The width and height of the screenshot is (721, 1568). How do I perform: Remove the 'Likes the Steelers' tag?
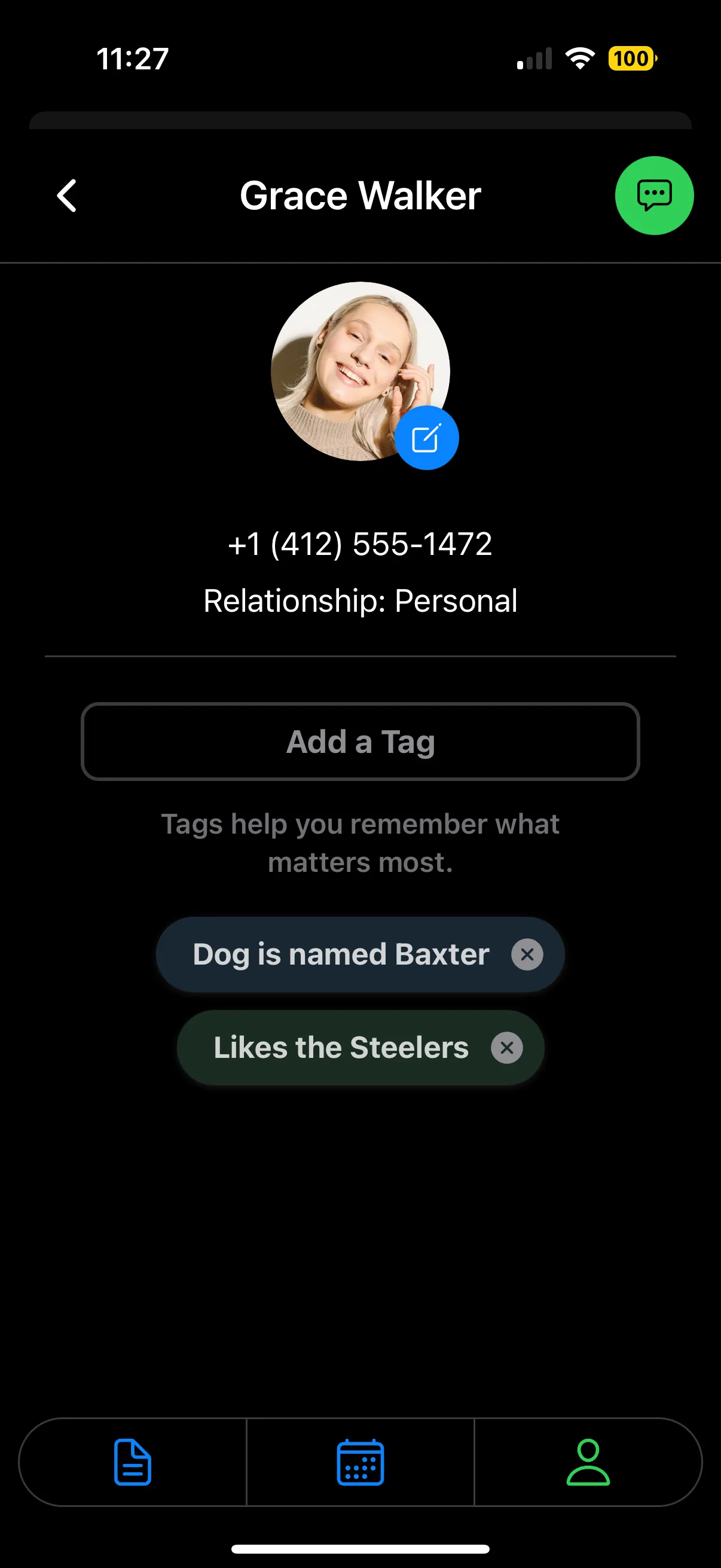pyautogui.click(x=507, y=1048)
